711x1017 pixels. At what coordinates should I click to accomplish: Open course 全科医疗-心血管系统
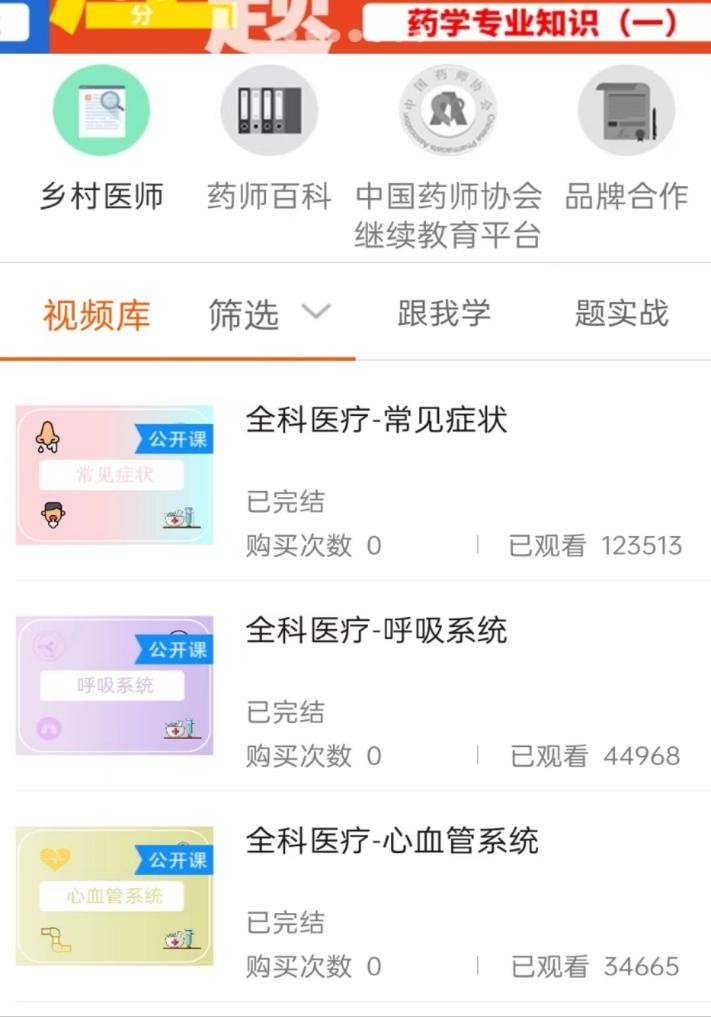click(392, 840)
